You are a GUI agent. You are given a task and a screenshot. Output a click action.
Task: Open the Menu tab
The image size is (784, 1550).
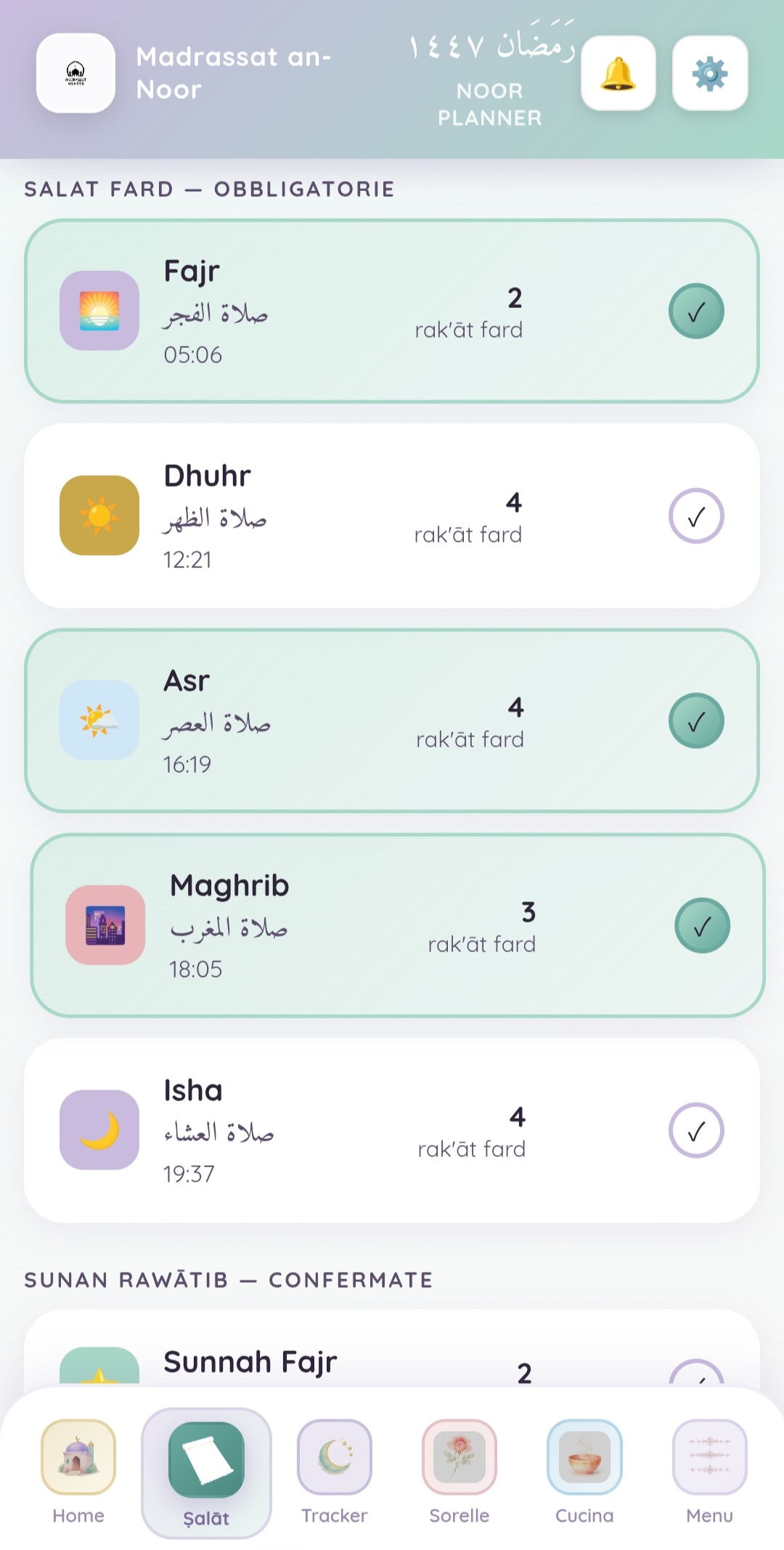709,1472
